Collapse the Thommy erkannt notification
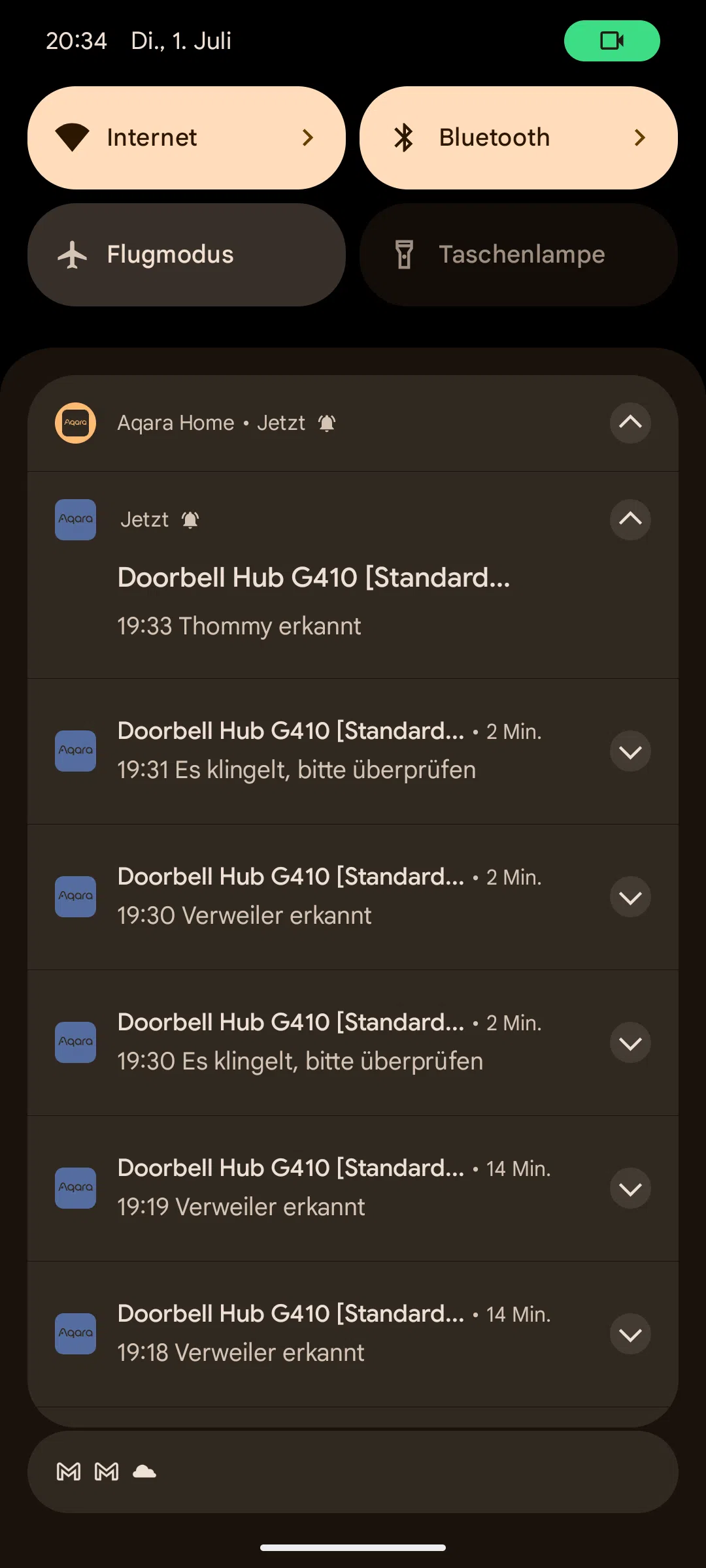This screenshot has width=706, height=1568. (630, 519)
